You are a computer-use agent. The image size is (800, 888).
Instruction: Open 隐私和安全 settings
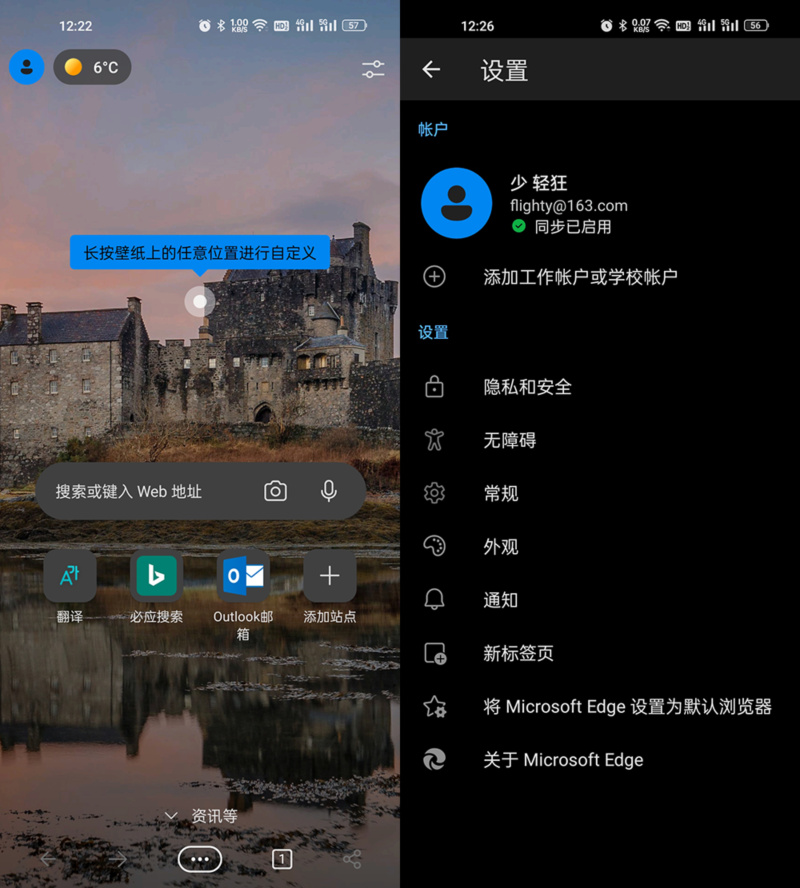527,387
